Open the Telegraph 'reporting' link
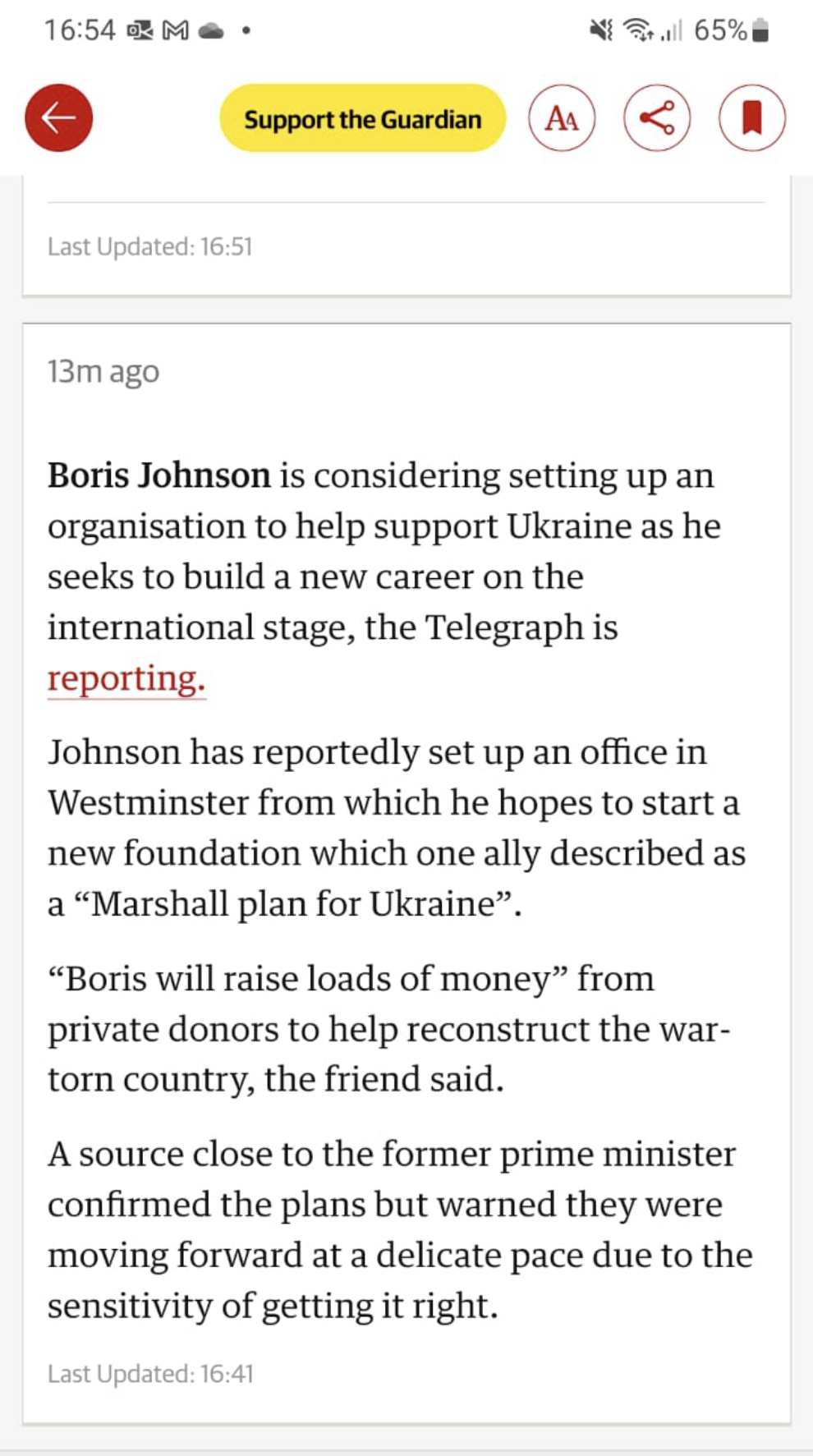The width and height of the screenshot is (813, 1456). coord(126,679)
